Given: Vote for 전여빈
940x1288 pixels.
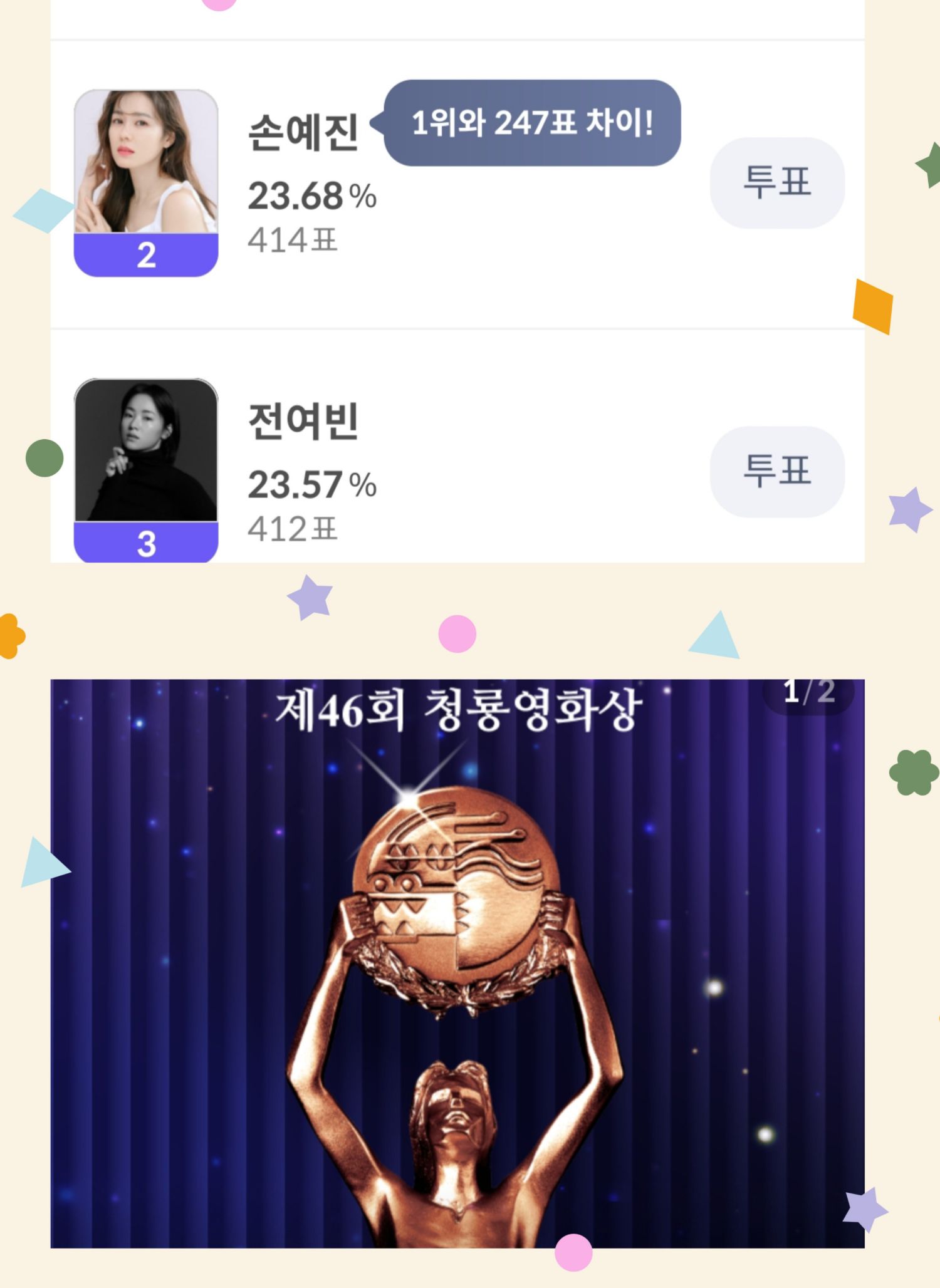Looking at the screenshot, I should pyautogui.click(x=776, y=471).
